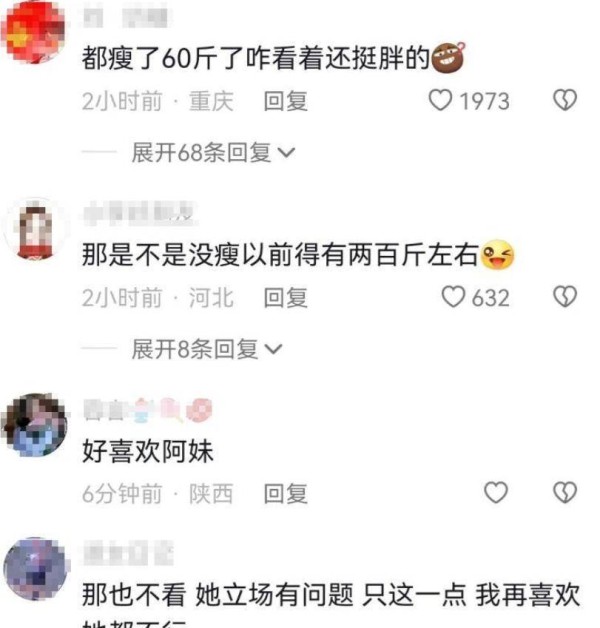Reply to the 河北 comment

pyautogui.click(x=285, y=297)
